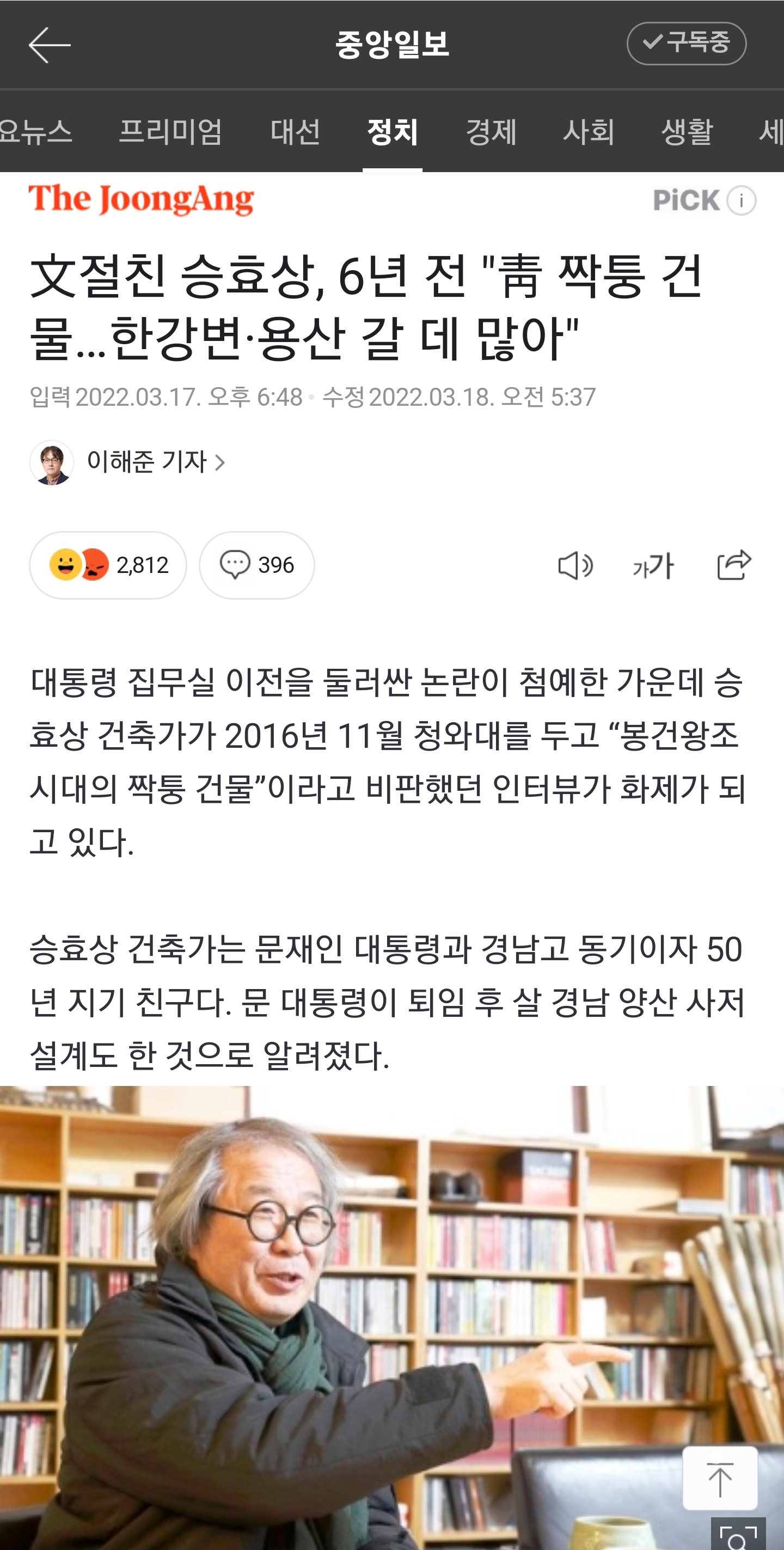
Task: Share this article
Action: pyautogui.click(x=733, y=565)
